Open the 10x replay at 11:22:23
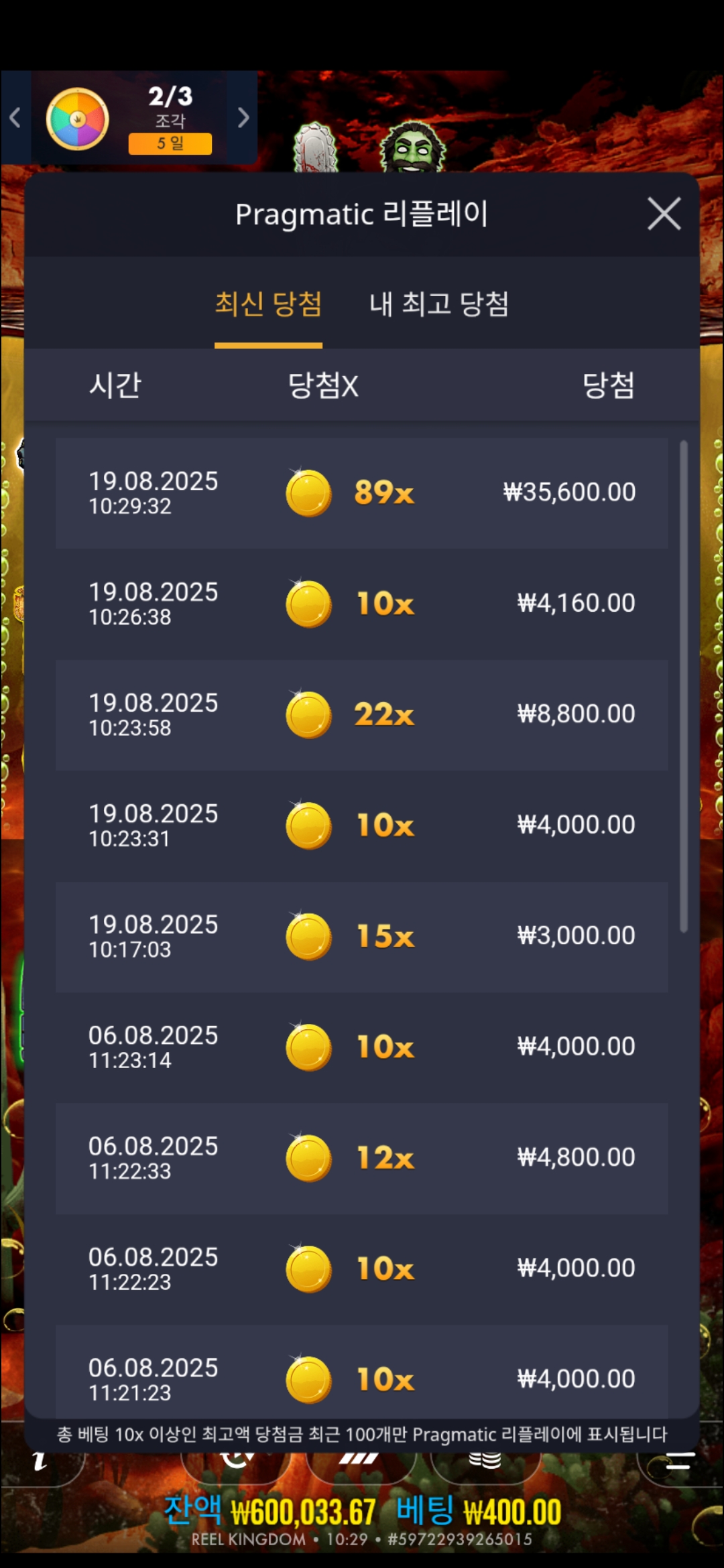 coord(361,1268)
